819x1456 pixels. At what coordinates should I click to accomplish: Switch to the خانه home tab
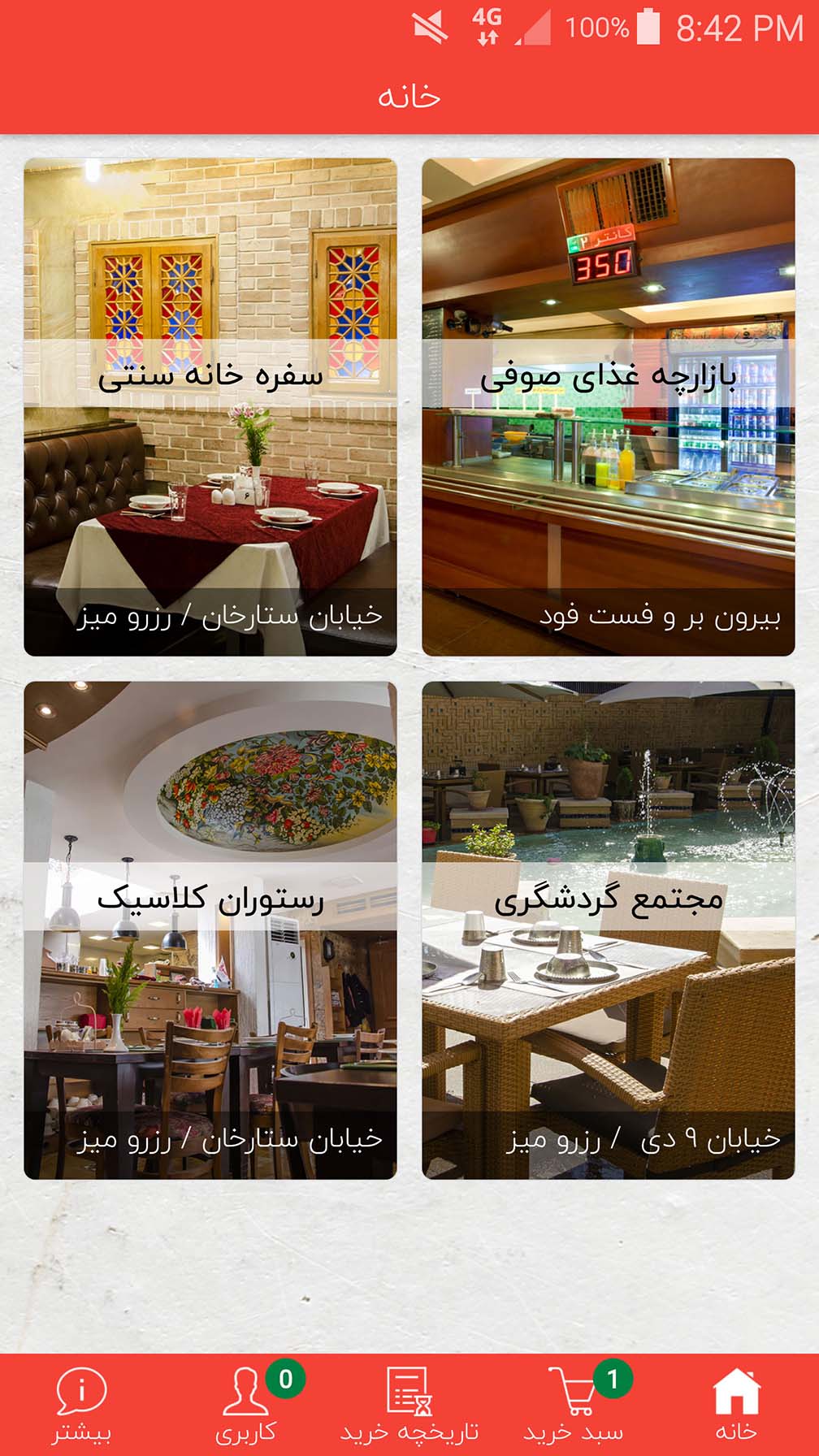(736, 1404)
